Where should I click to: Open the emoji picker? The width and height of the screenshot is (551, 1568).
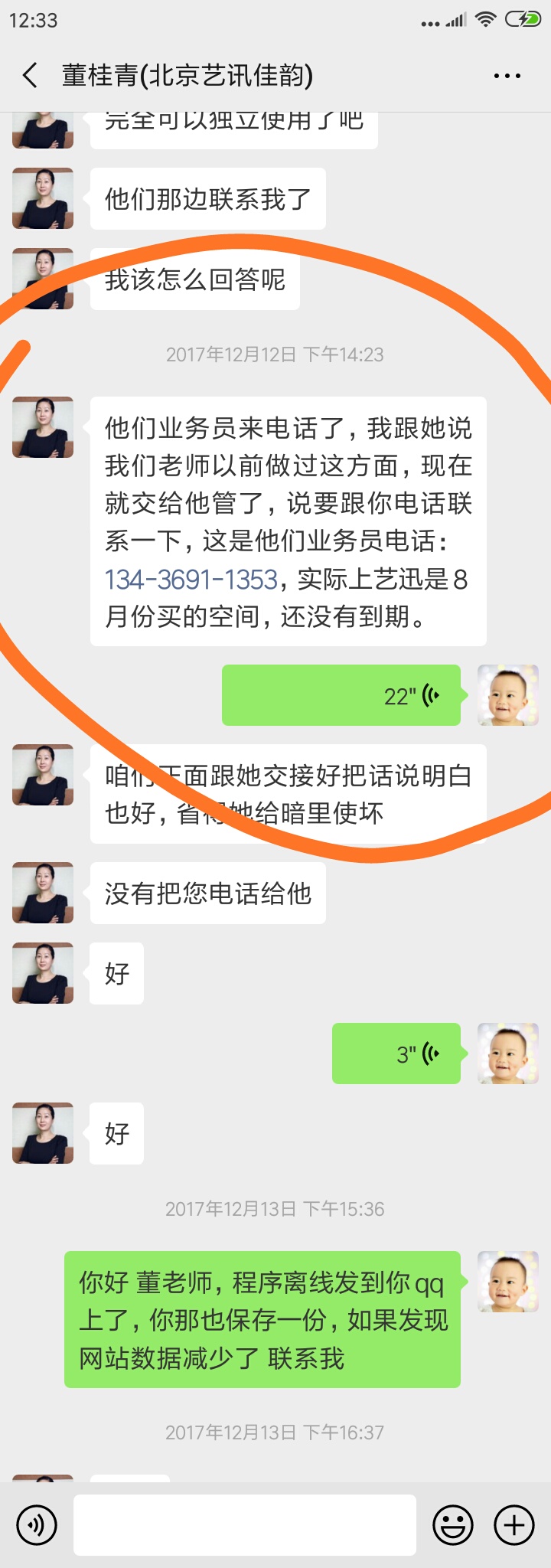453,1525
